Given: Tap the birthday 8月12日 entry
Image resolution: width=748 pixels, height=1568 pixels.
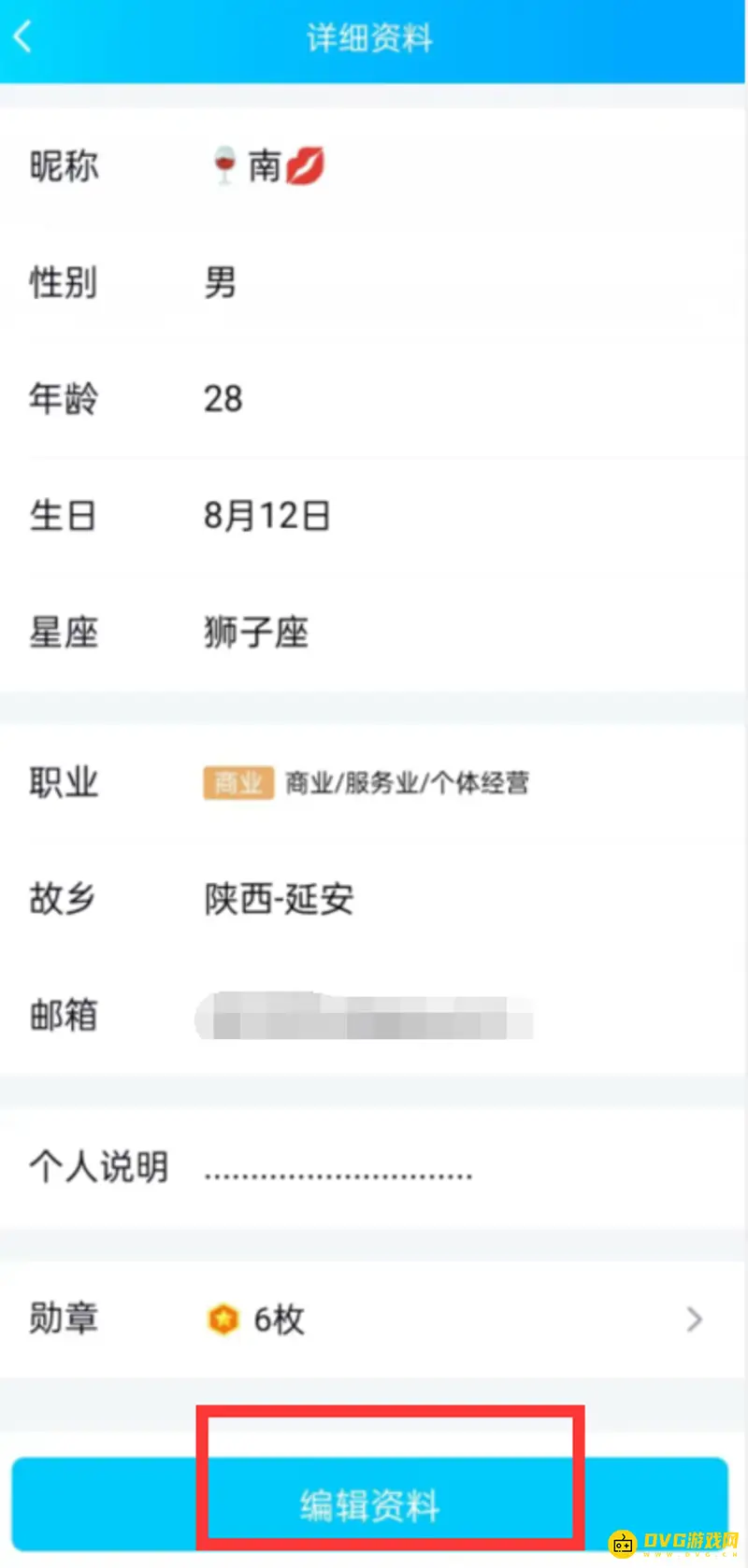Looking at the screenshot, I should 266,515.
